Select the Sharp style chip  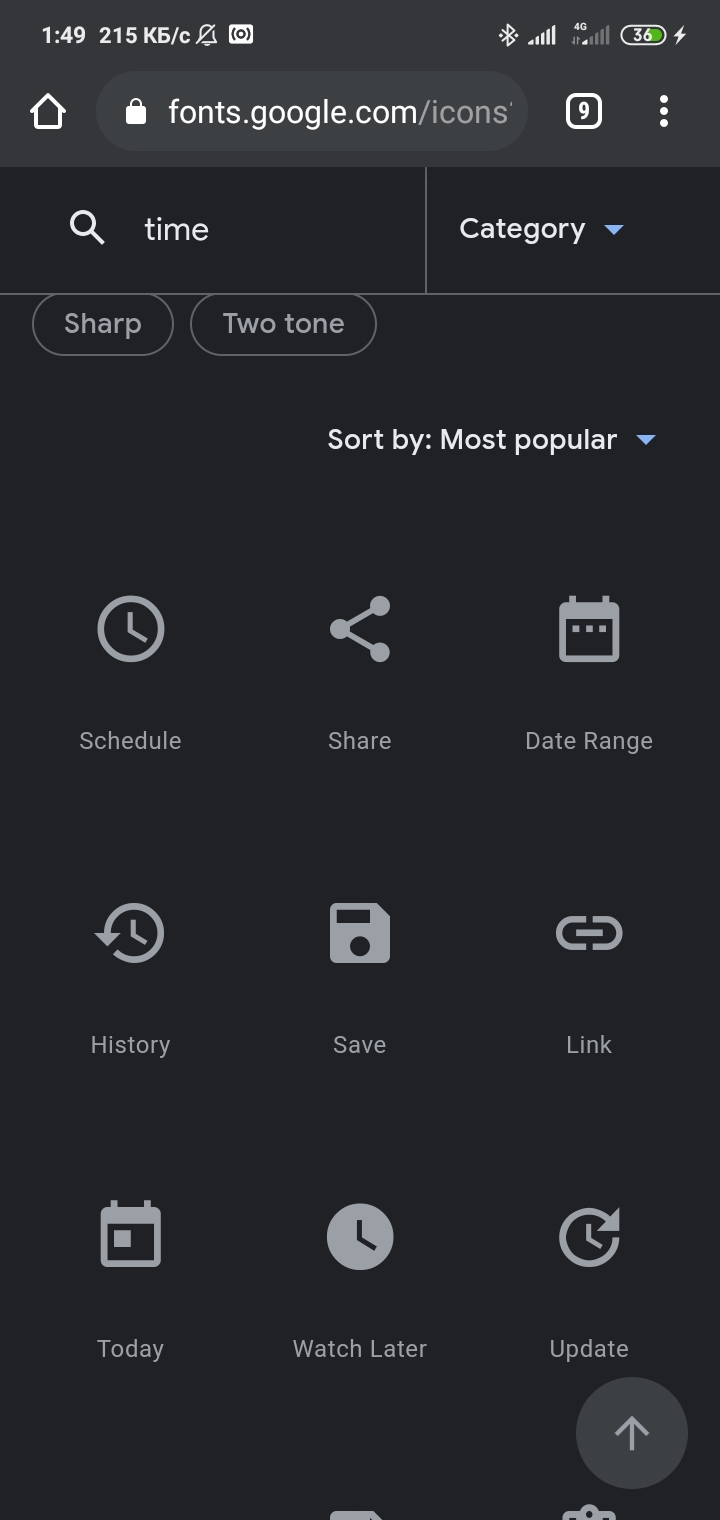click(x=103, y=324)
